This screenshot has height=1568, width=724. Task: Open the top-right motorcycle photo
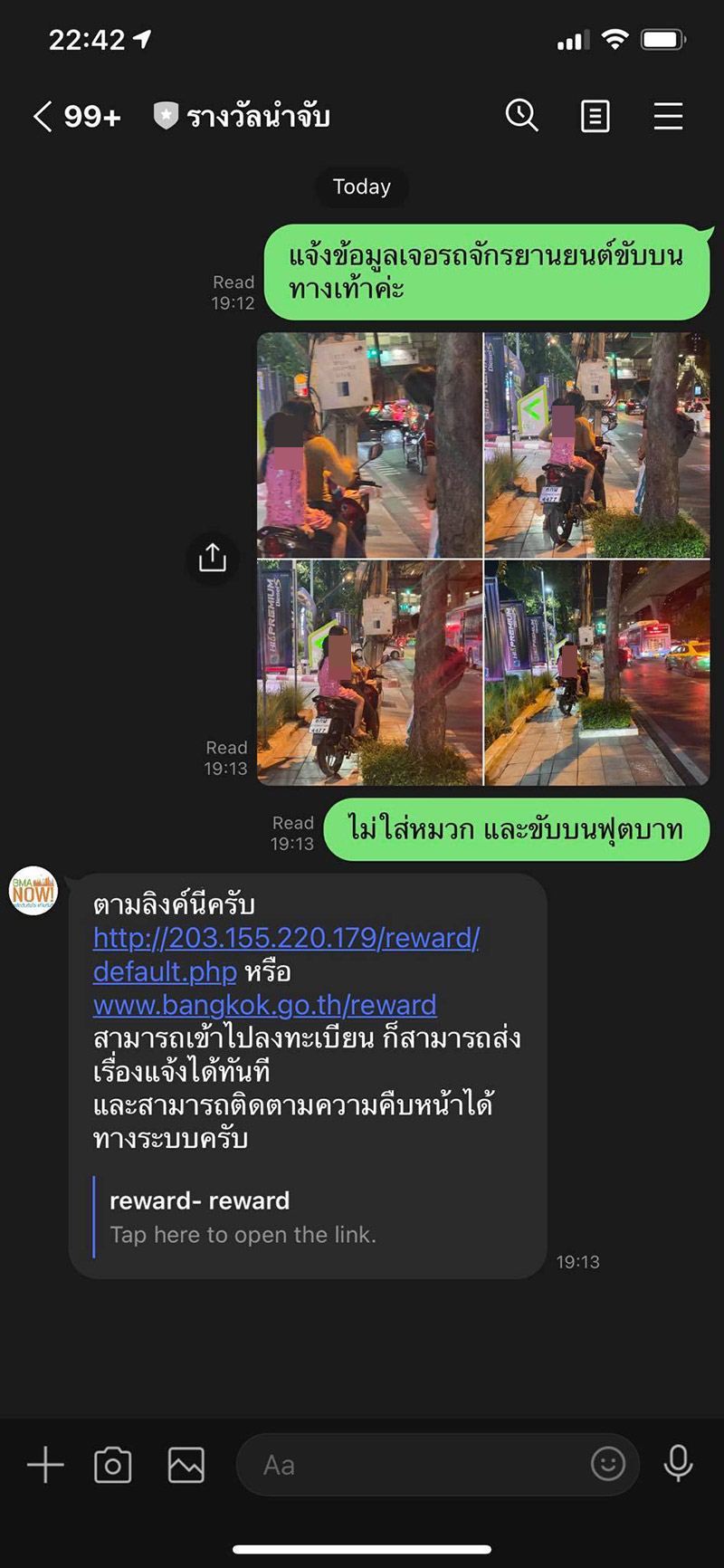(x=596, y=445)
